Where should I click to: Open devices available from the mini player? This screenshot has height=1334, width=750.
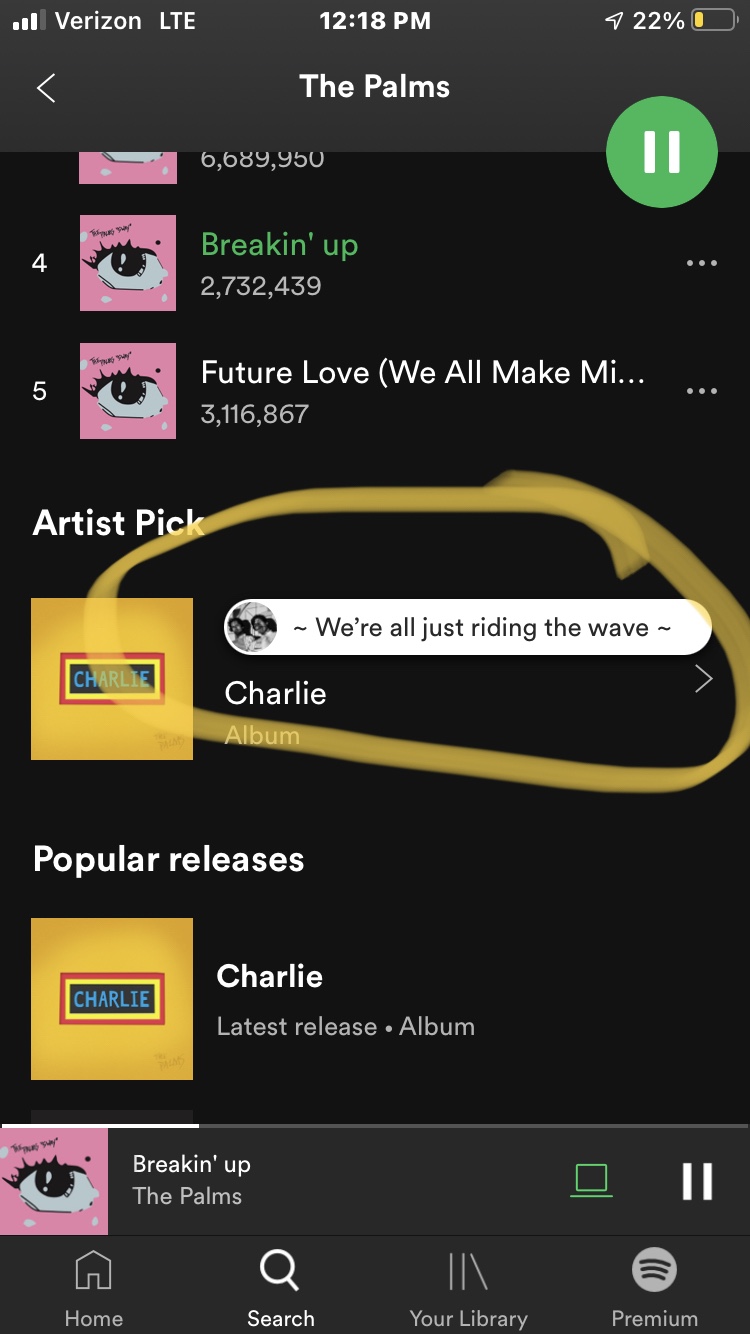pyautogui.click(x=591, y=1181)
